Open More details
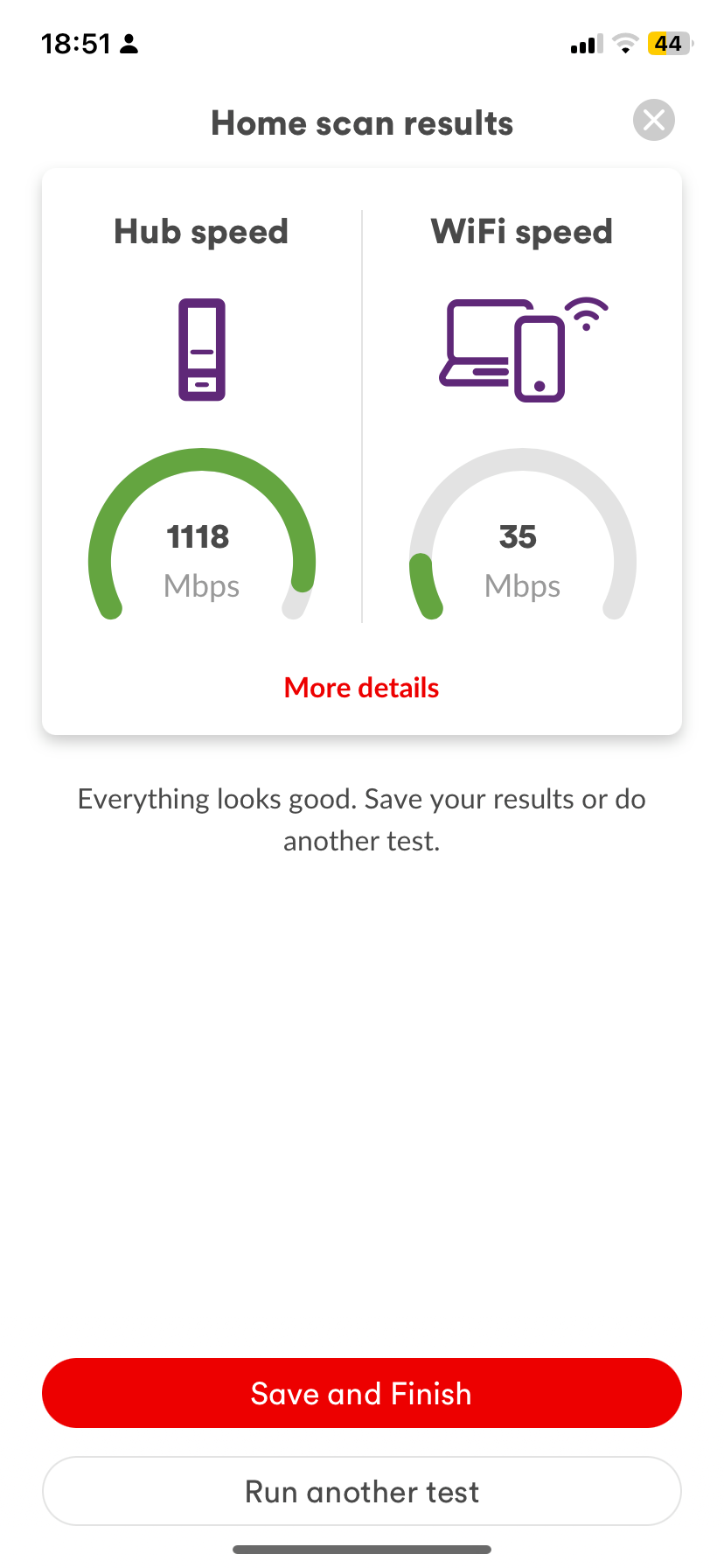 (x=360, y=688)
